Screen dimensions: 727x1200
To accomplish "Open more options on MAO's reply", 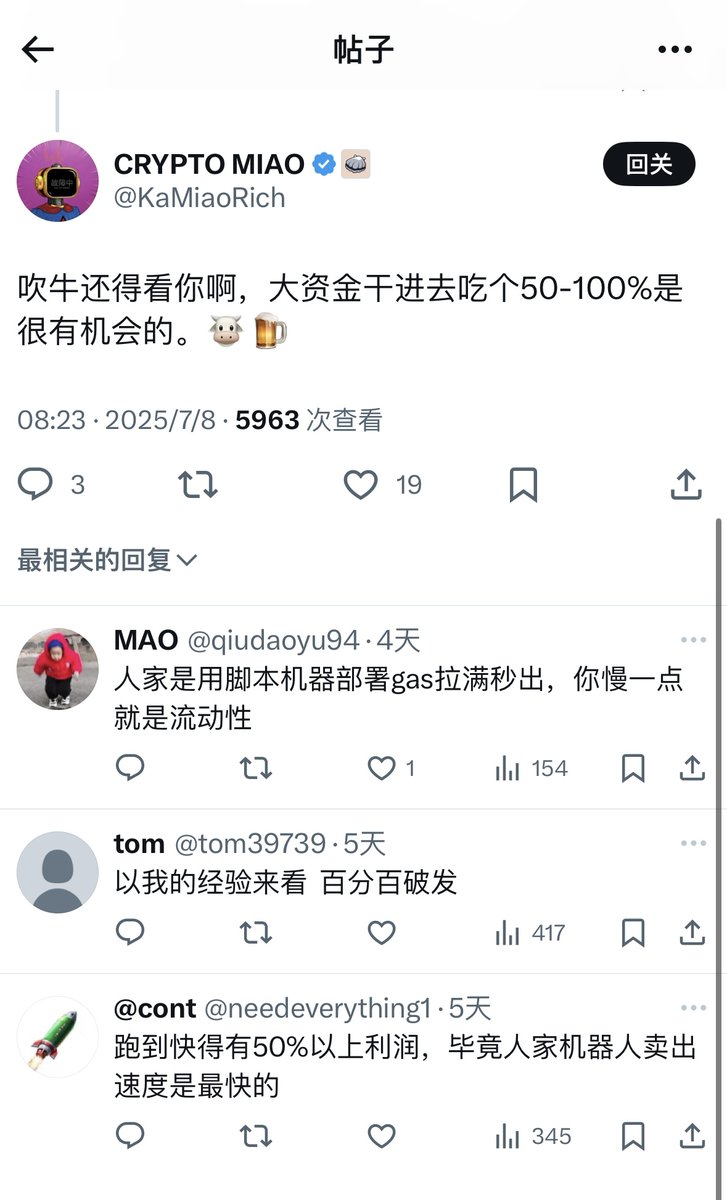I will pyautogui.click(x=693, y=640).
